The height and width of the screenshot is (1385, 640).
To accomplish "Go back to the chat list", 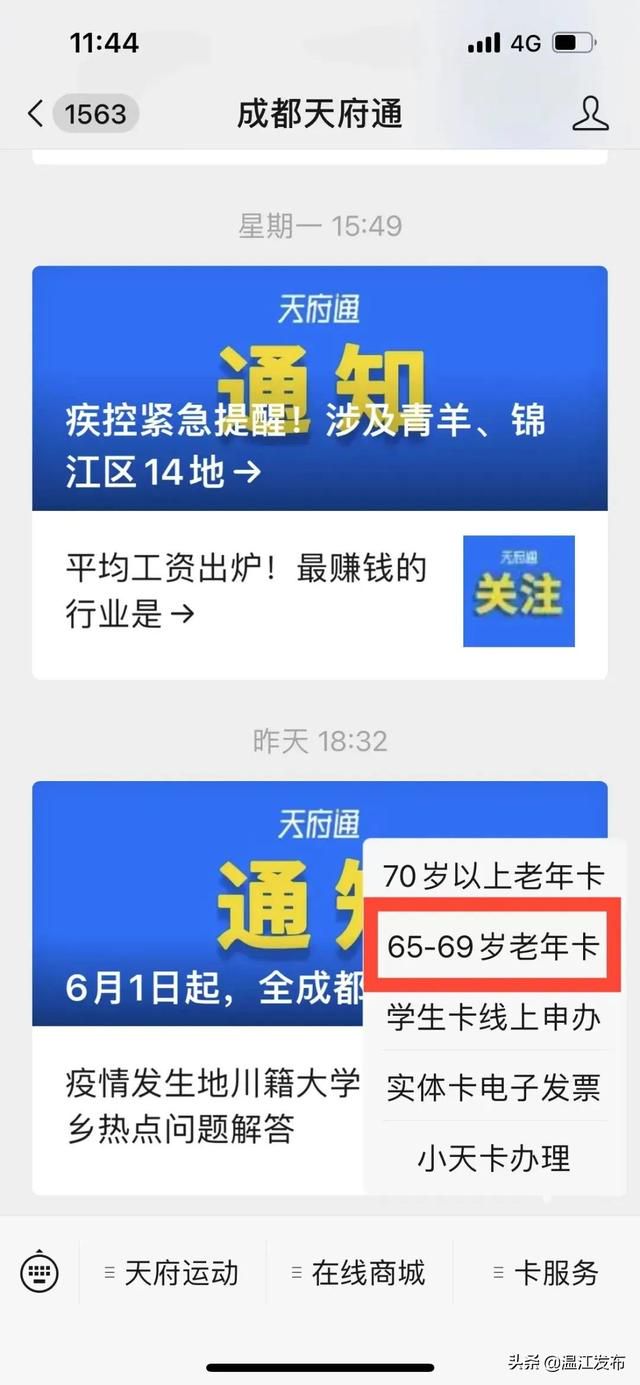I will 82,114.
